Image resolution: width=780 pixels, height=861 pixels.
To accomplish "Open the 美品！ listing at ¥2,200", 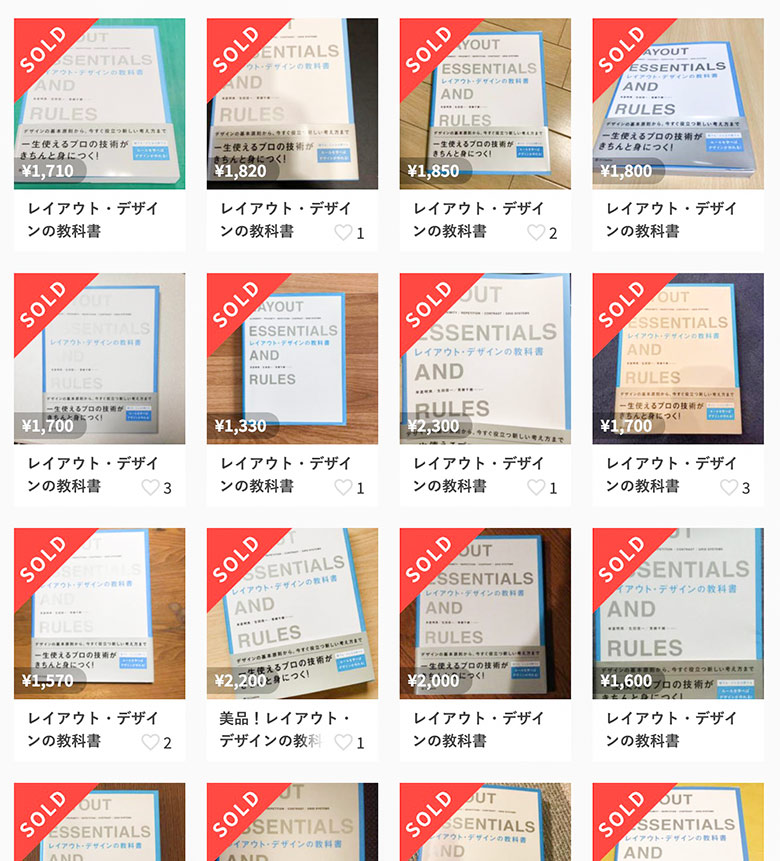I will 292,613.
